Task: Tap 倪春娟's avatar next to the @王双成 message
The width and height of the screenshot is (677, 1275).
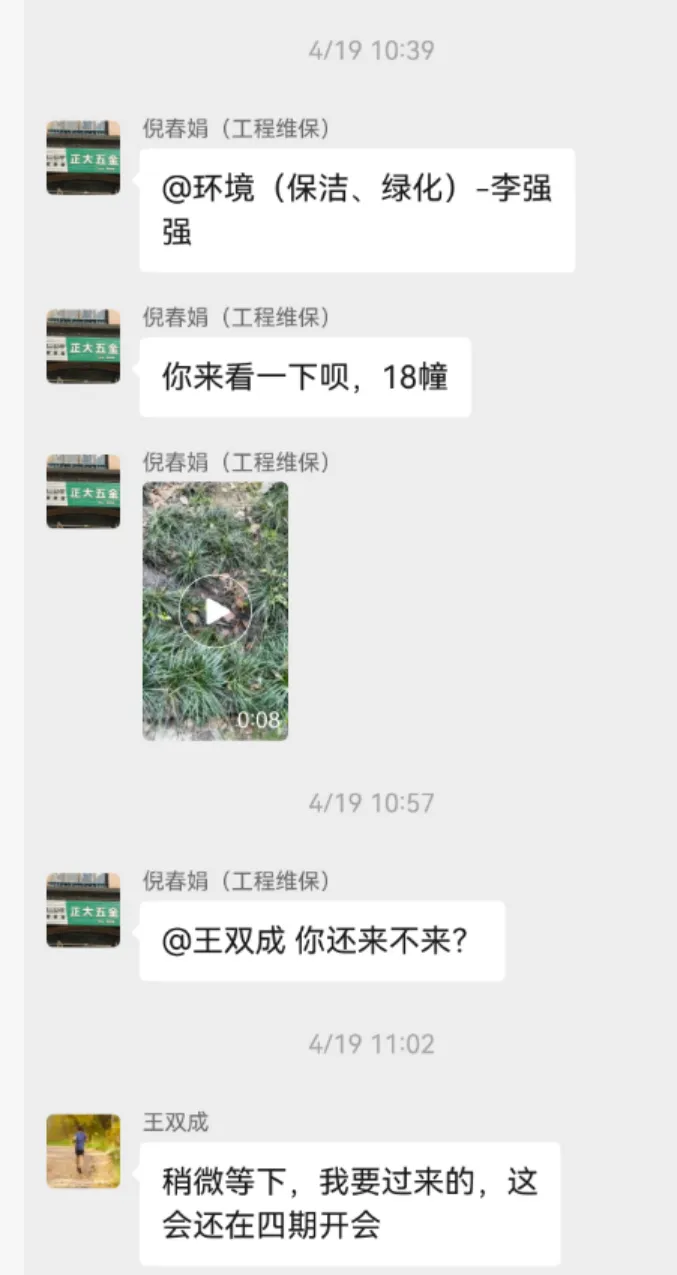Action: coord(83,910)
